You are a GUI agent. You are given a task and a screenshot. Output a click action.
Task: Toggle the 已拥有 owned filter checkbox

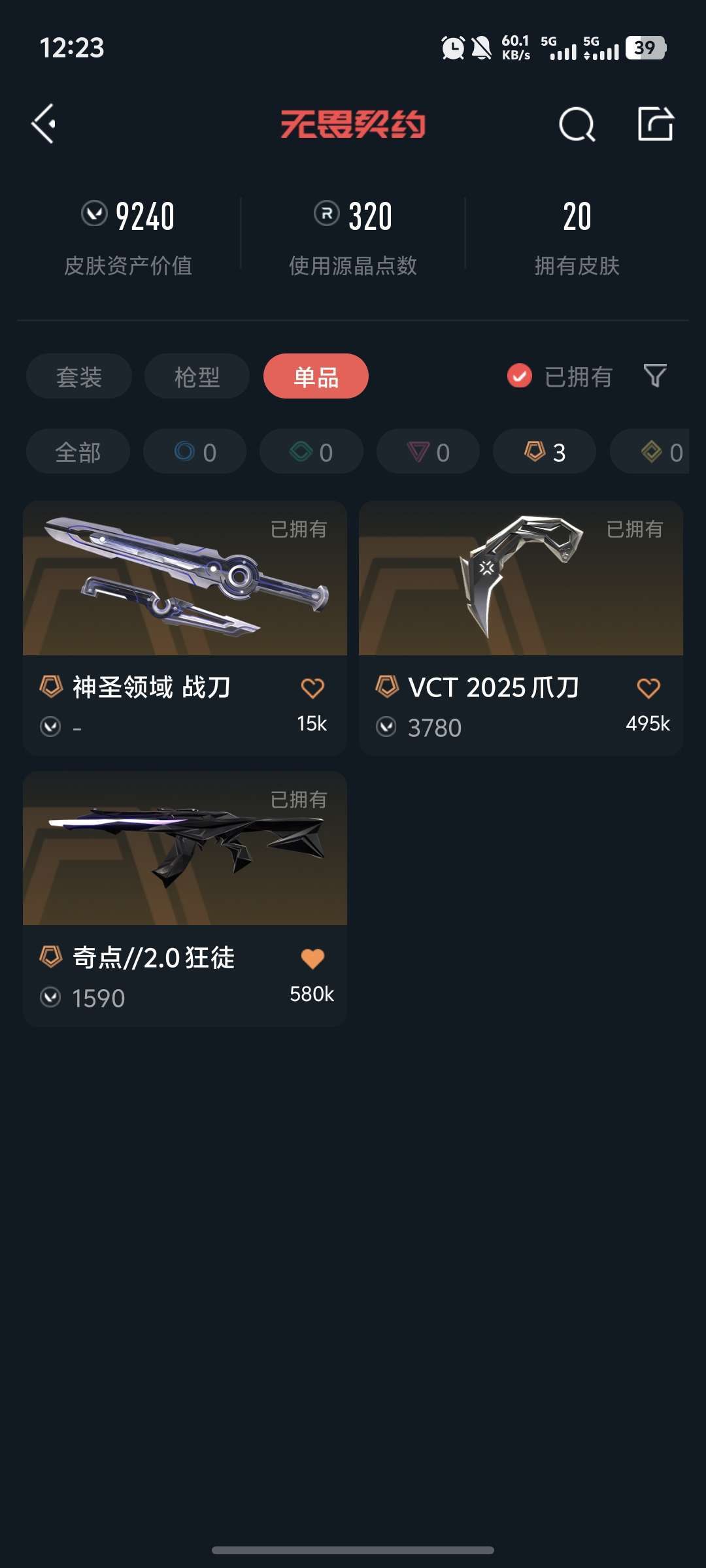[x=518, y=376]
